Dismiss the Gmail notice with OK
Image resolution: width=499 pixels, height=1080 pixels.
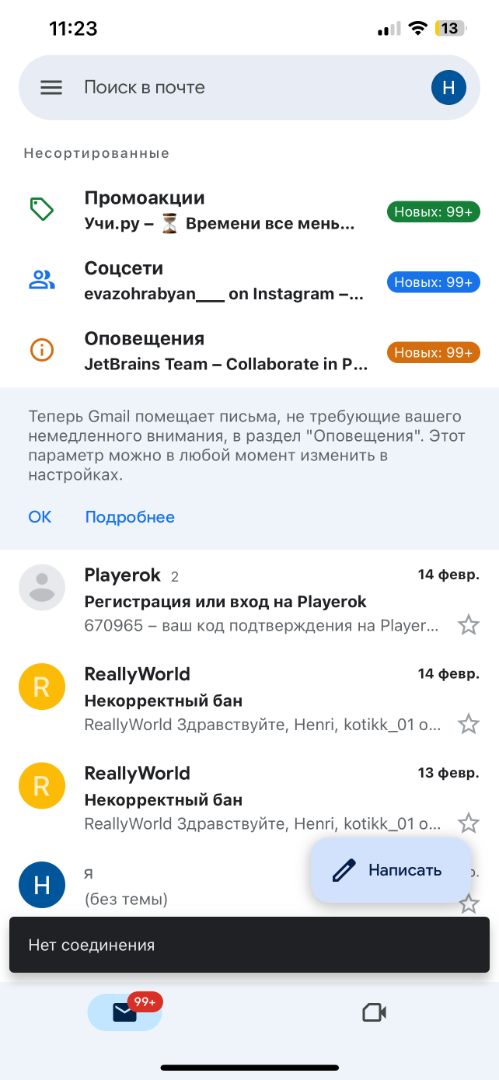pos(40,517)
